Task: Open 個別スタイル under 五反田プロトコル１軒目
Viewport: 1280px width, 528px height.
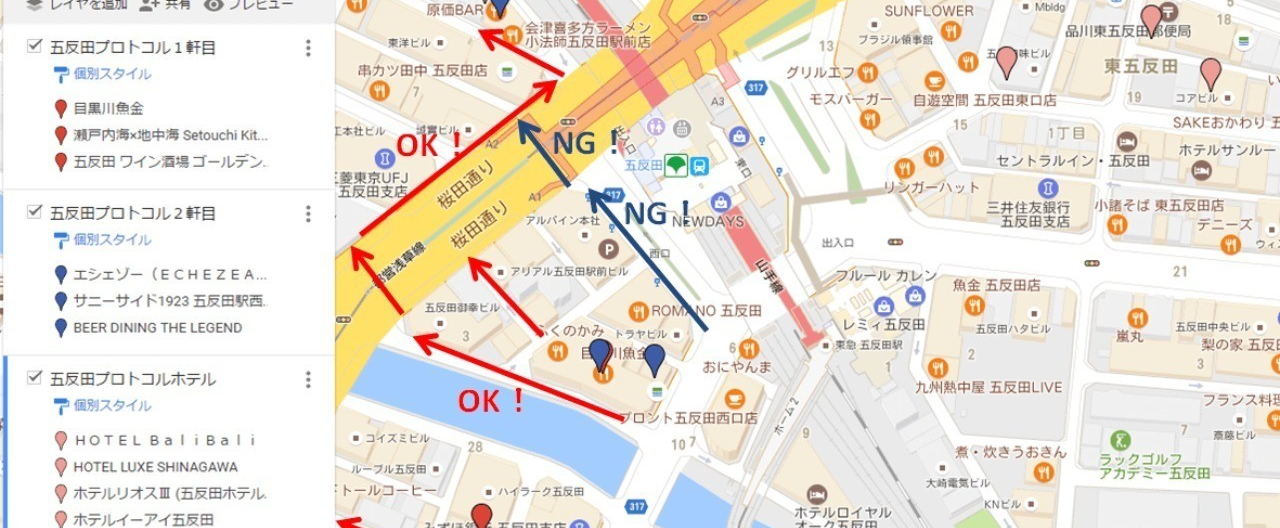Action: tap(102, 74)
